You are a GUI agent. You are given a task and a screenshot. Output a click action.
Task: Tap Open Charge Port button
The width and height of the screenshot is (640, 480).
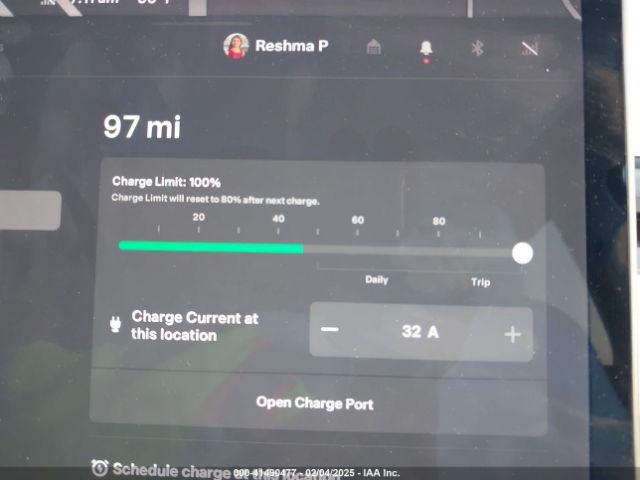tap(315, 403)
